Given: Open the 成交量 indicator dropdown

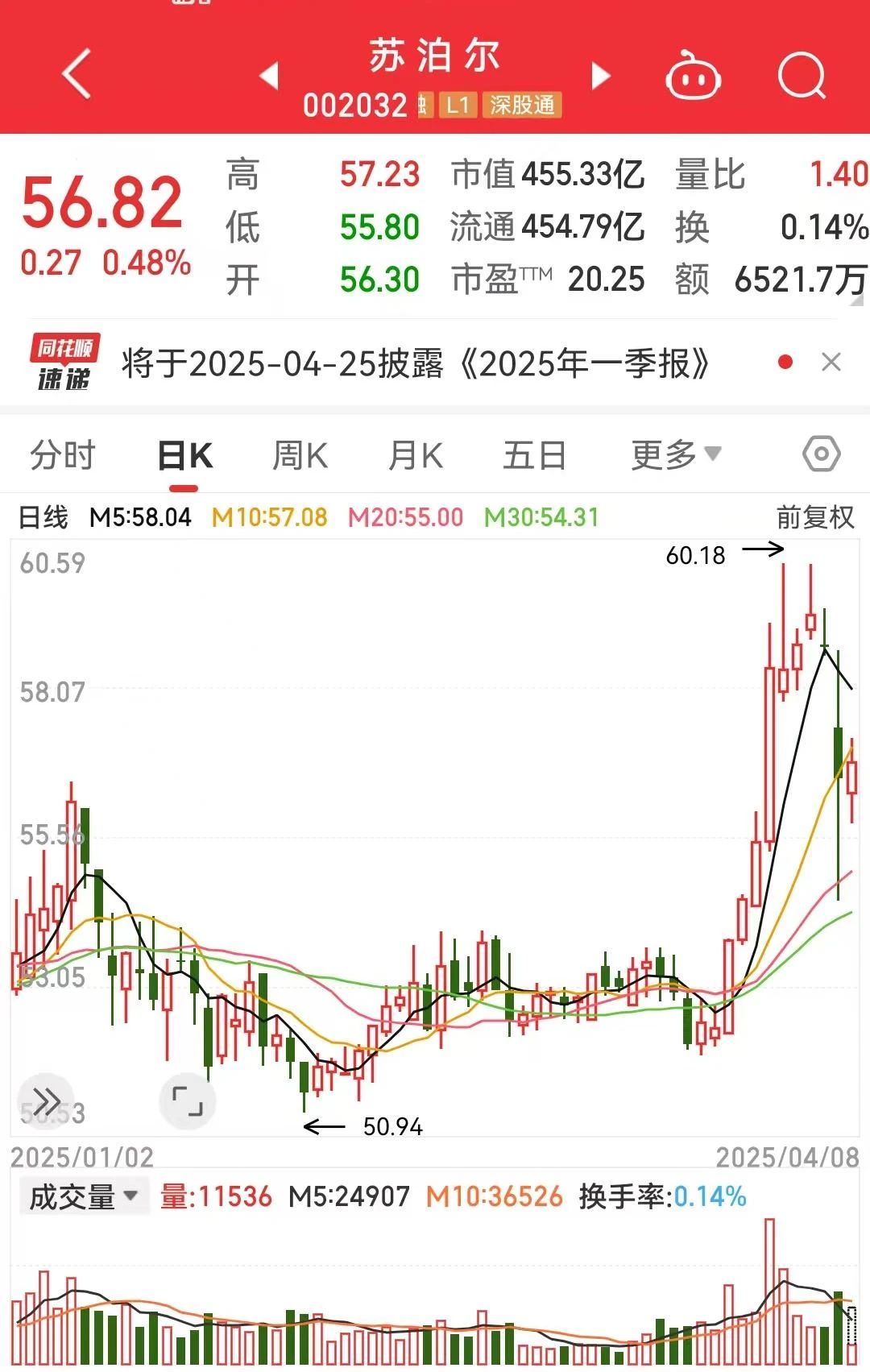Looking at the screenshot, I should click(x=84, y=1197).
